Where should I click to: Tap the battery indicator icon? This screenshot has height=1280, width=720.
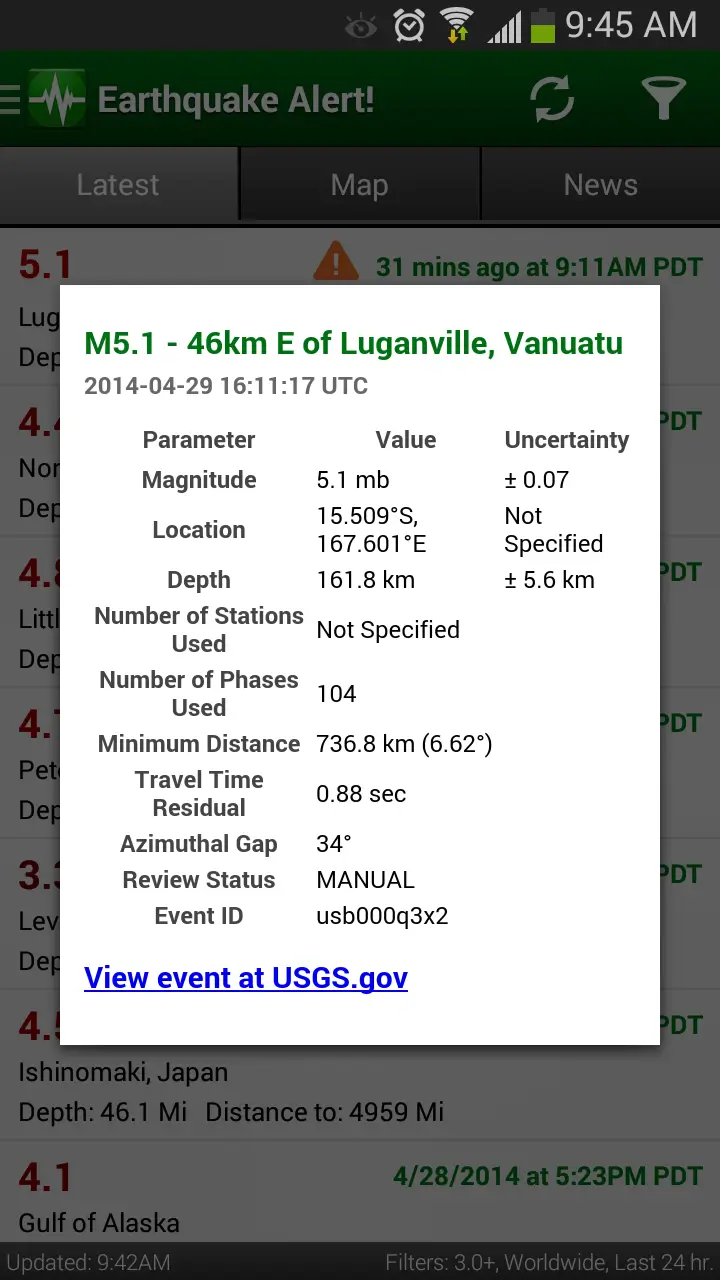point(541,25)
